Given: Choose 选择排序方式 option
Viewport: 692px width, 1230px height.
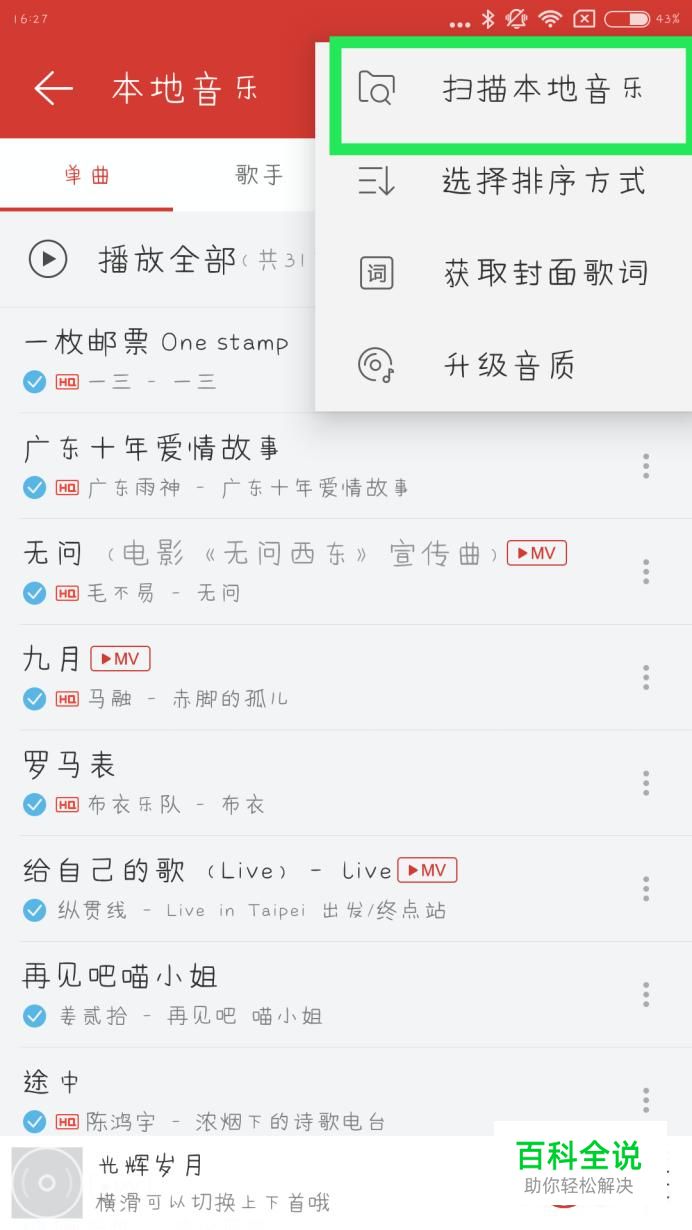Looking at the screenshot, I should click(504, 182).
